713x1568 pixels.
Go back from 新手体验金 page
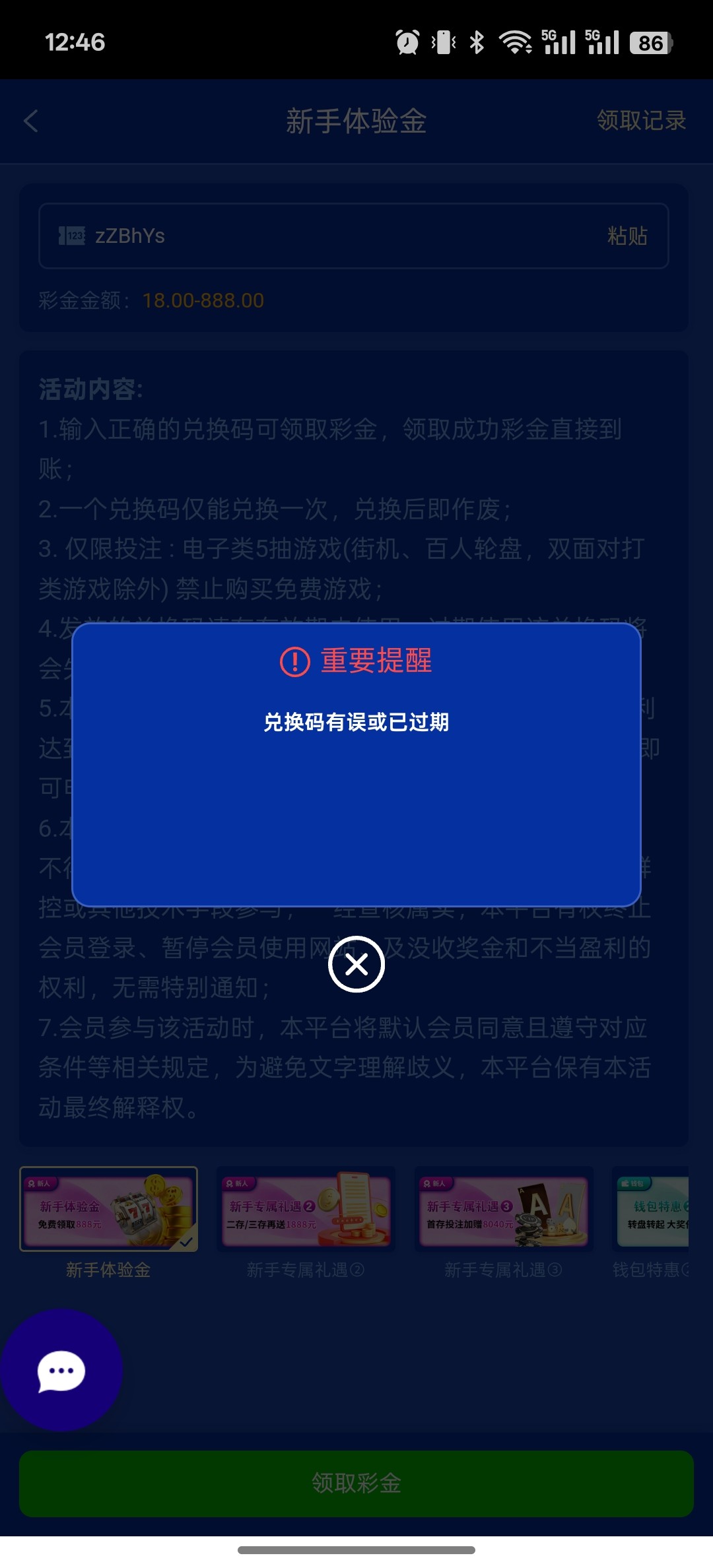(x=31, y=121)
